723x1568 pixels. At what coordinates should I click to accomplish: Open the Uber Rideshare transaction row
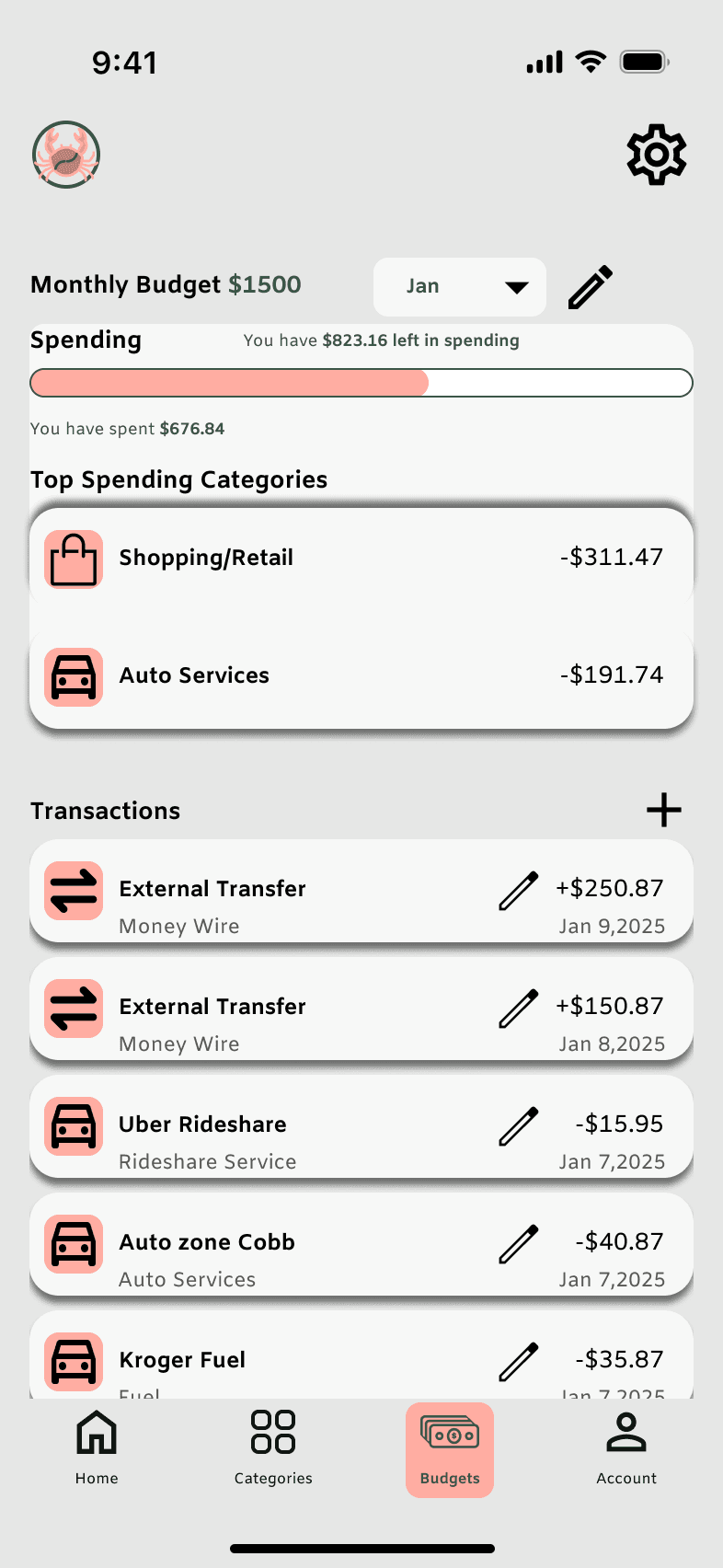point(361,1126)
